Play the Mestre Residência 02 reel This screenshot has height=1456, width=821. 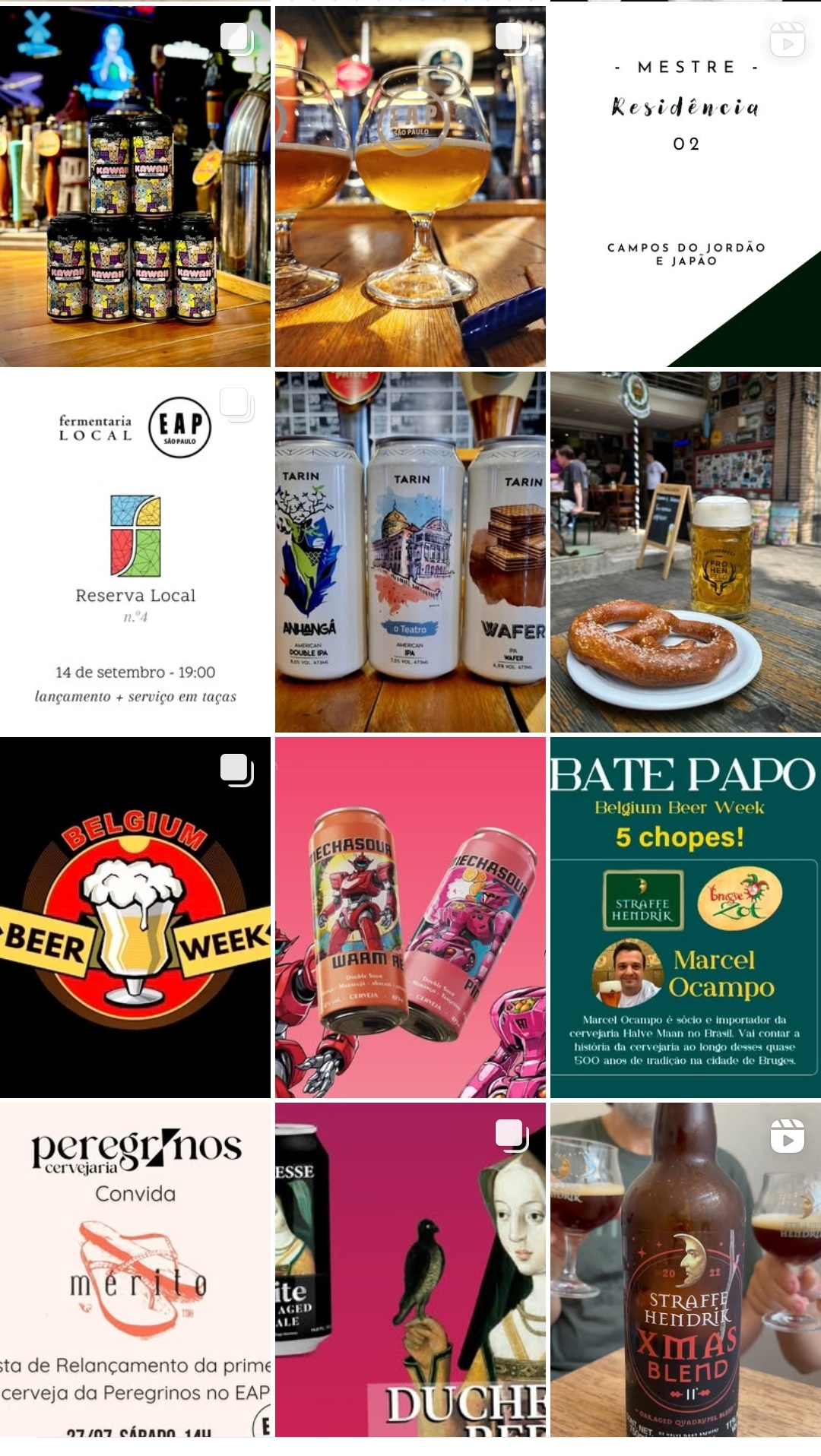686,186
